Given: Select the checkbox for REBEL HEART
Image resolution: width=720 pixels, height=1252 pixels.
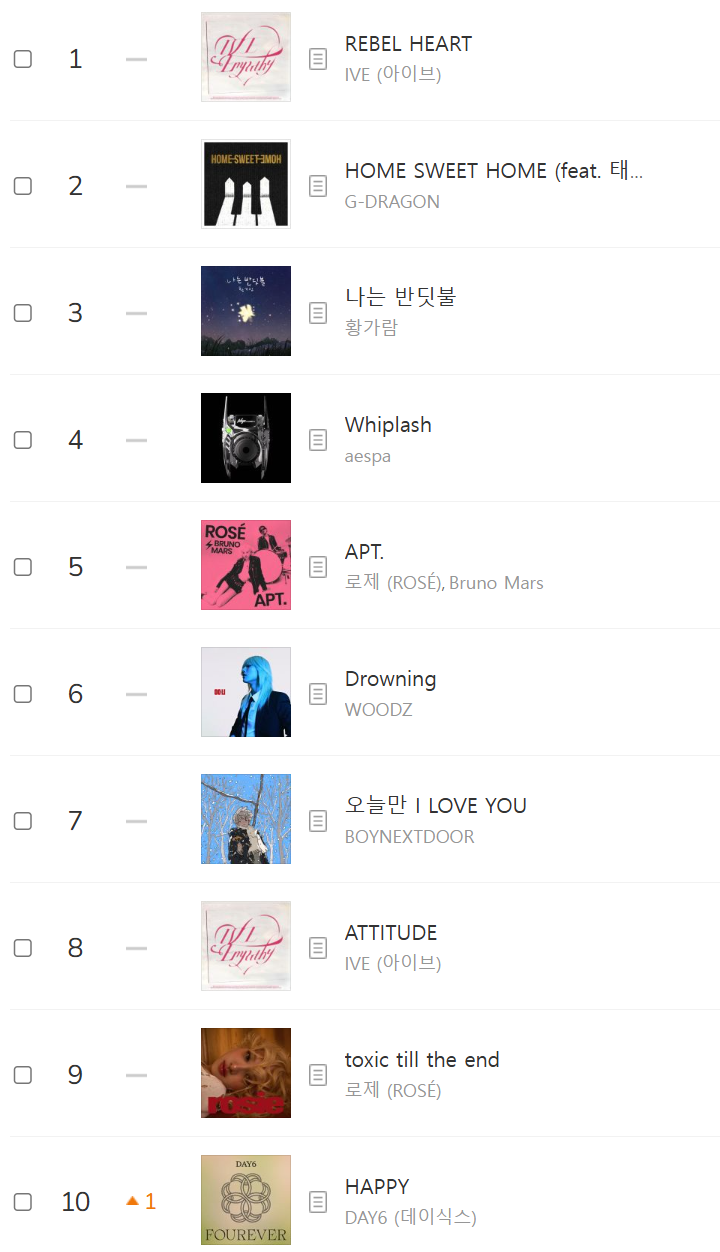Looking at the screenshot, I should point(22,59).
